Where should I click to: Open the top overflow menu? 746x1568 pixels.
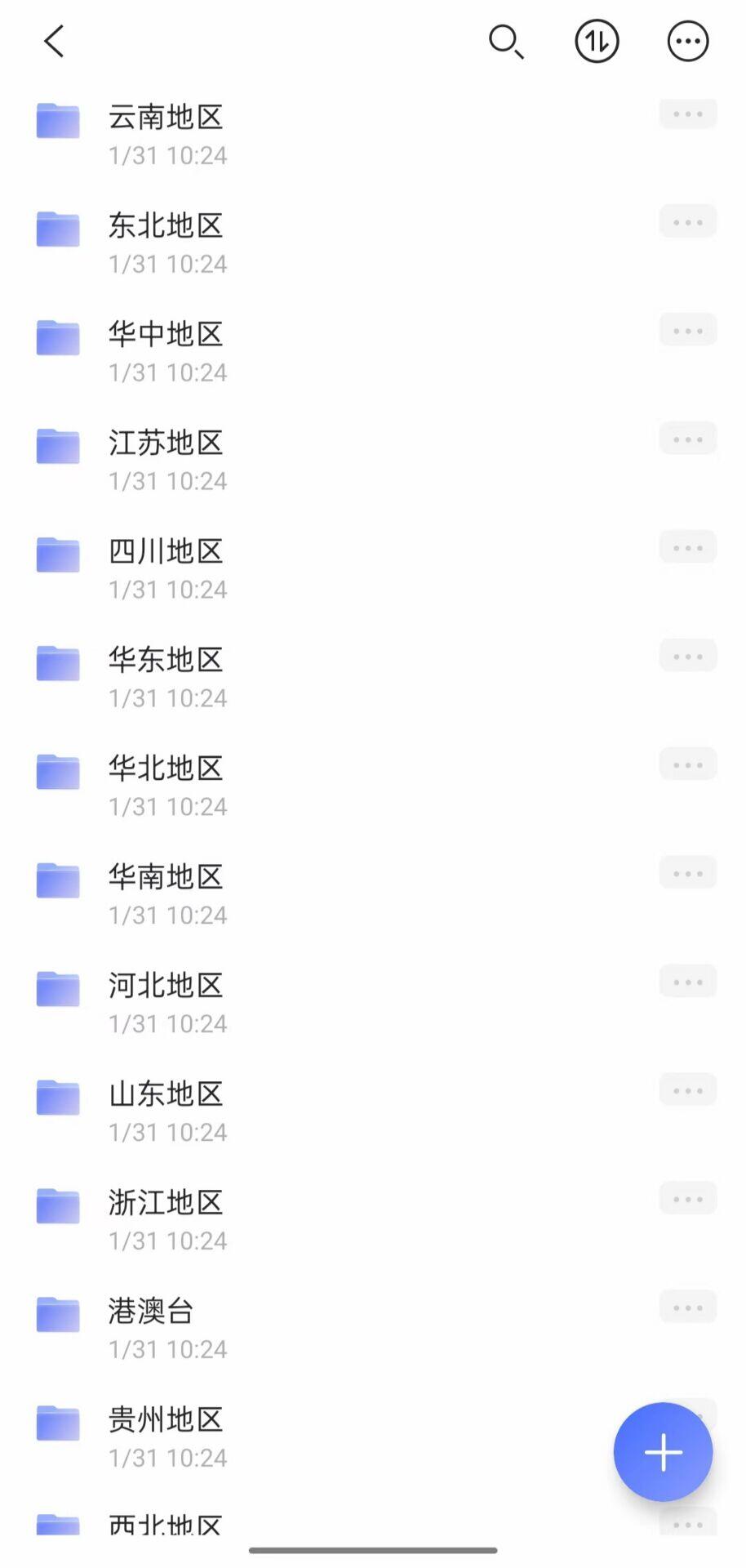tap(688, 42)
